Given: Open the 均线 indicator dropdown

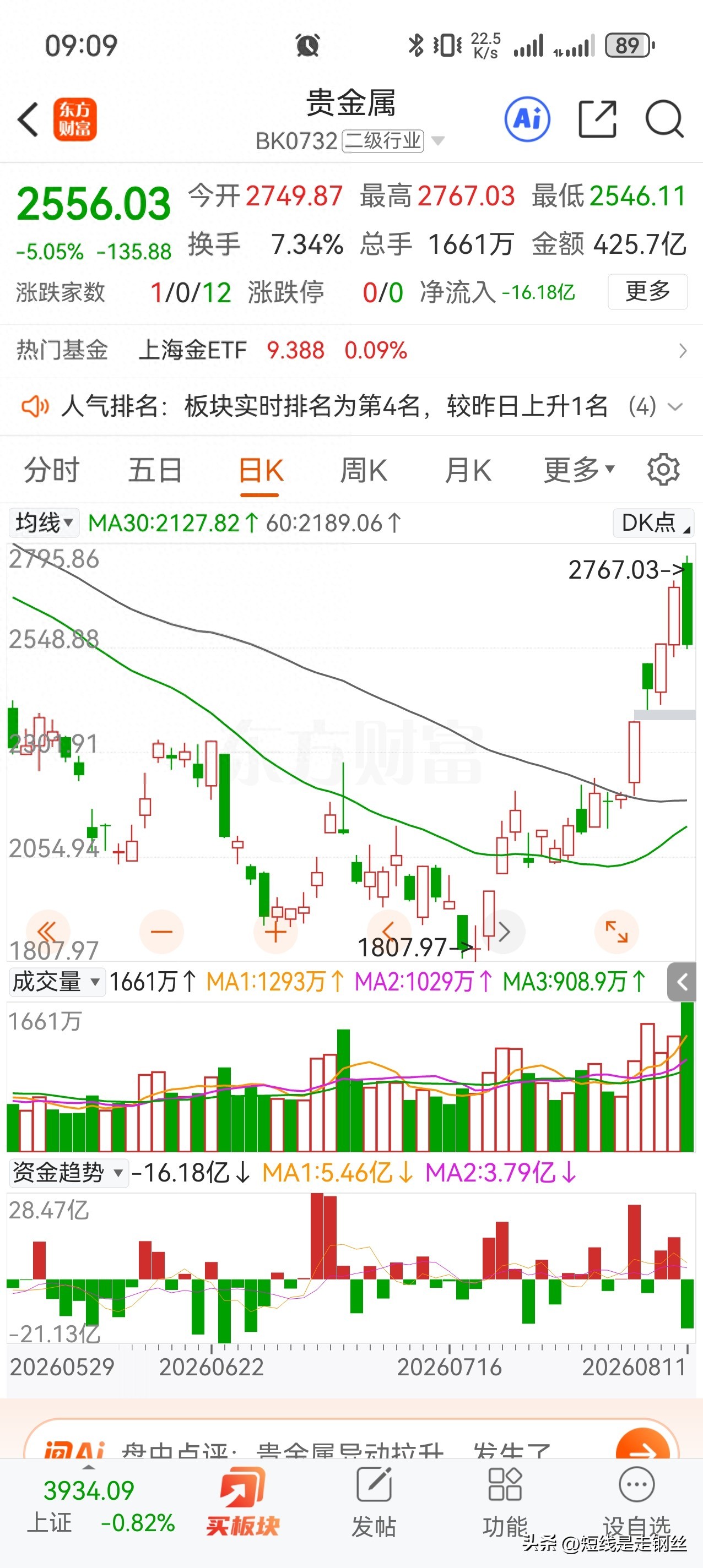Looking at the screenshot, I should pos(44,523).
